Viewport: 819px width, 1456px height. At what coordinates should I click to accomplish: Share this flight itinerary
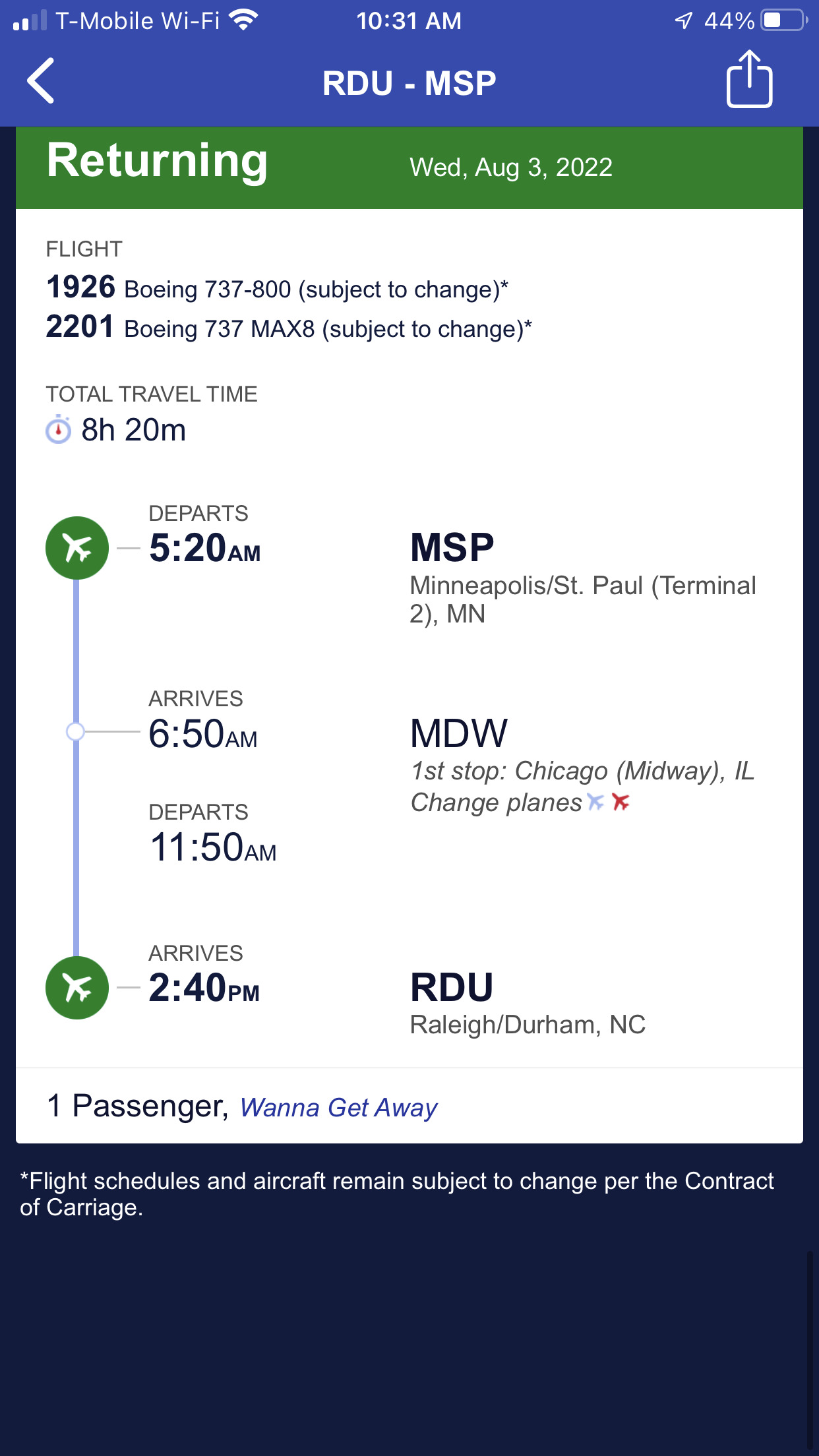click(749, 79)
